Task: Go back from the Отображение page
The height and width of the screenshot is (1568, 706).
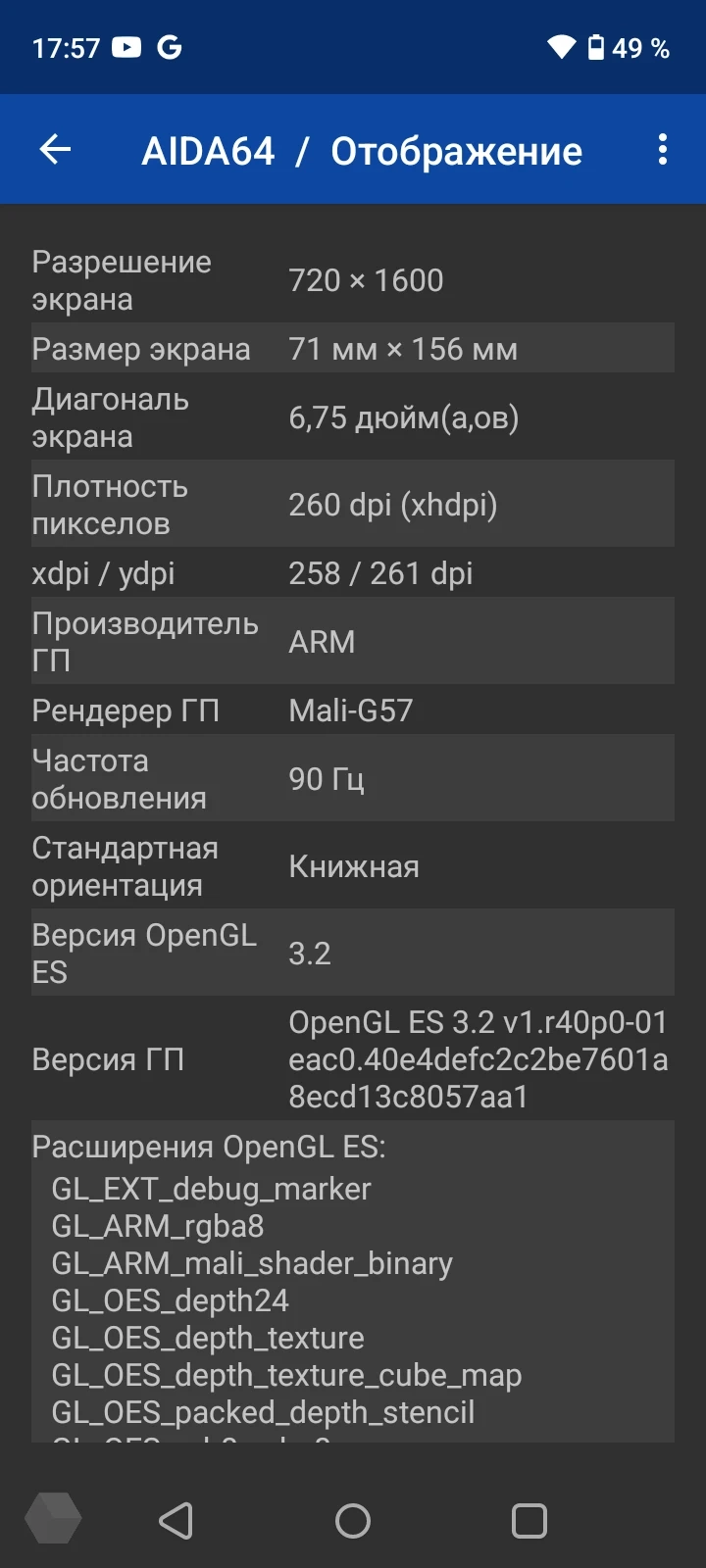Action: (56, 150)
